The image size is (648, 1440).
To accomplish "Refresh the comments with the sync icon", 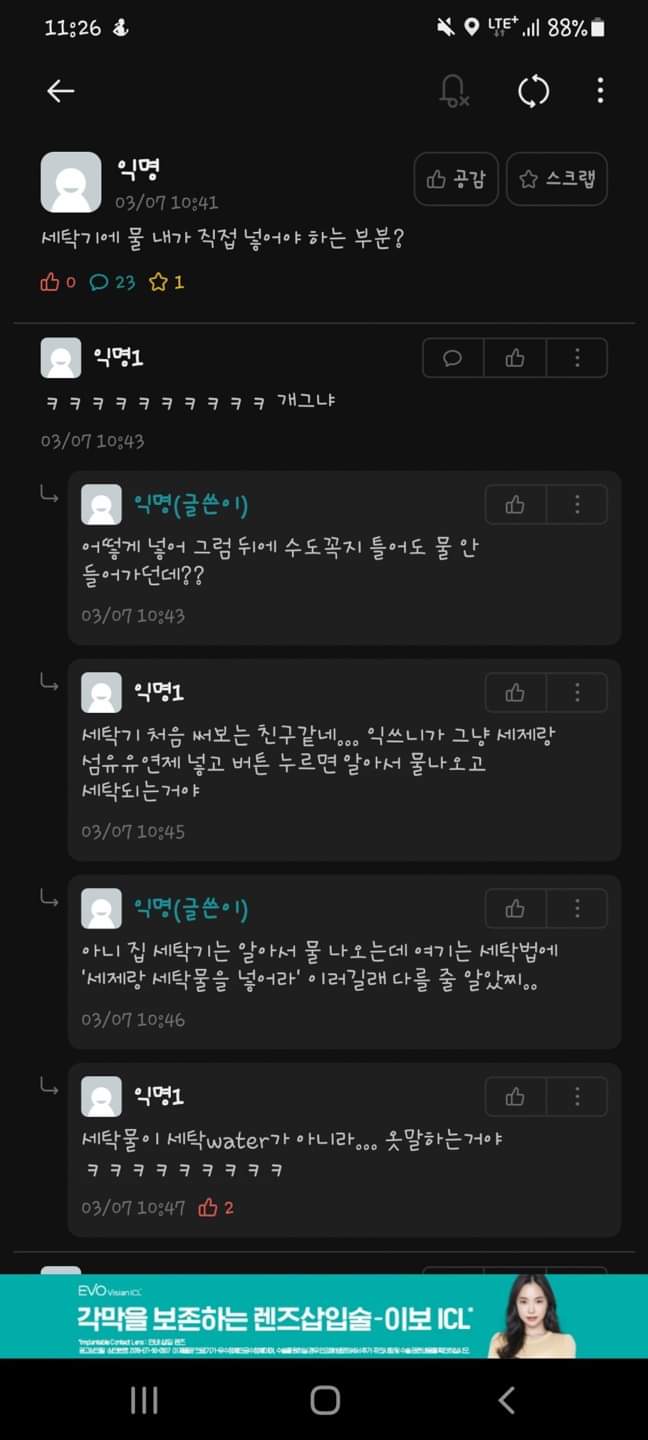I will pos(533,91).
